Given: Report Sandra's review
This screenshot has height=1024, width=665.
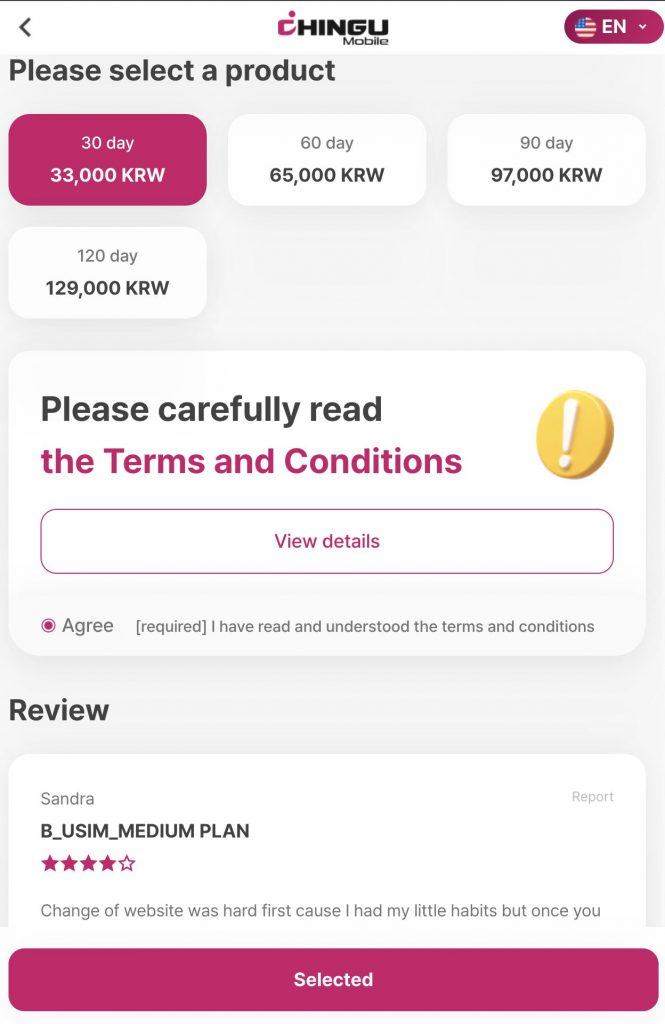Looking at the screenshot, I should pos(592,797).
